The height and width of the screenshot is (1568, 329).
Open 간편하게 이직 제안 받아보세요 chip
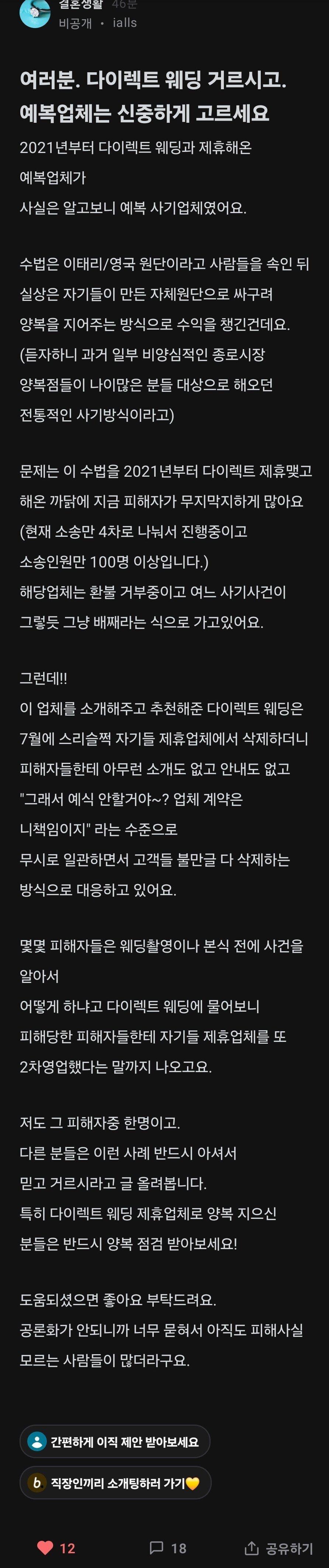(x=115, y=1442)
